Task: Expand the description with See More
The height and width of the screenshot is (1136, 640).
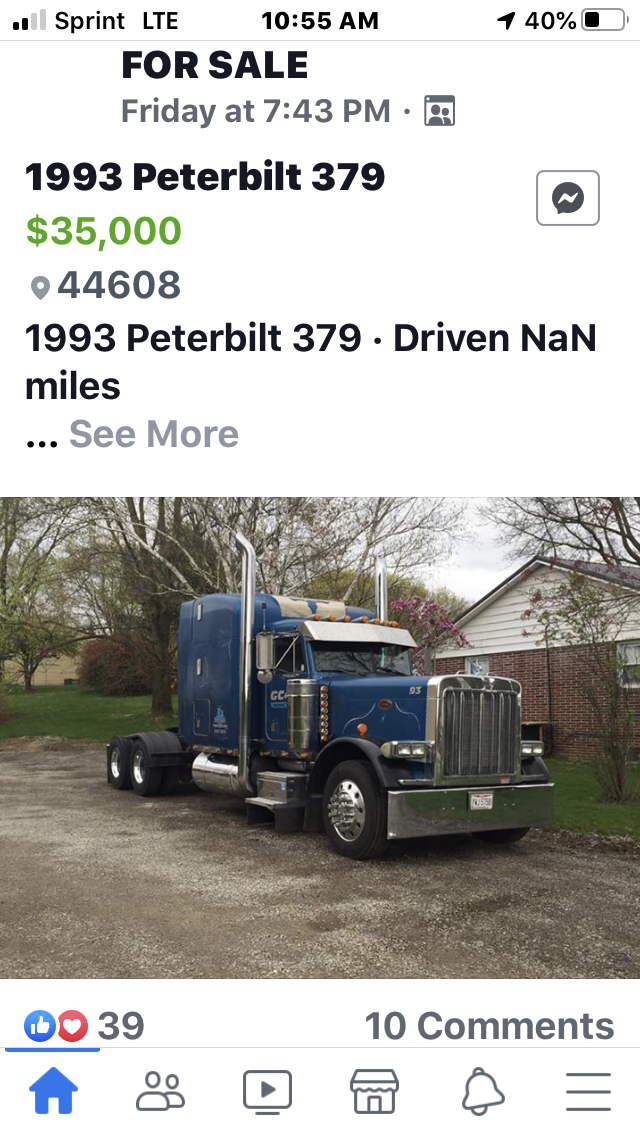Action: (x=154, y=434)
